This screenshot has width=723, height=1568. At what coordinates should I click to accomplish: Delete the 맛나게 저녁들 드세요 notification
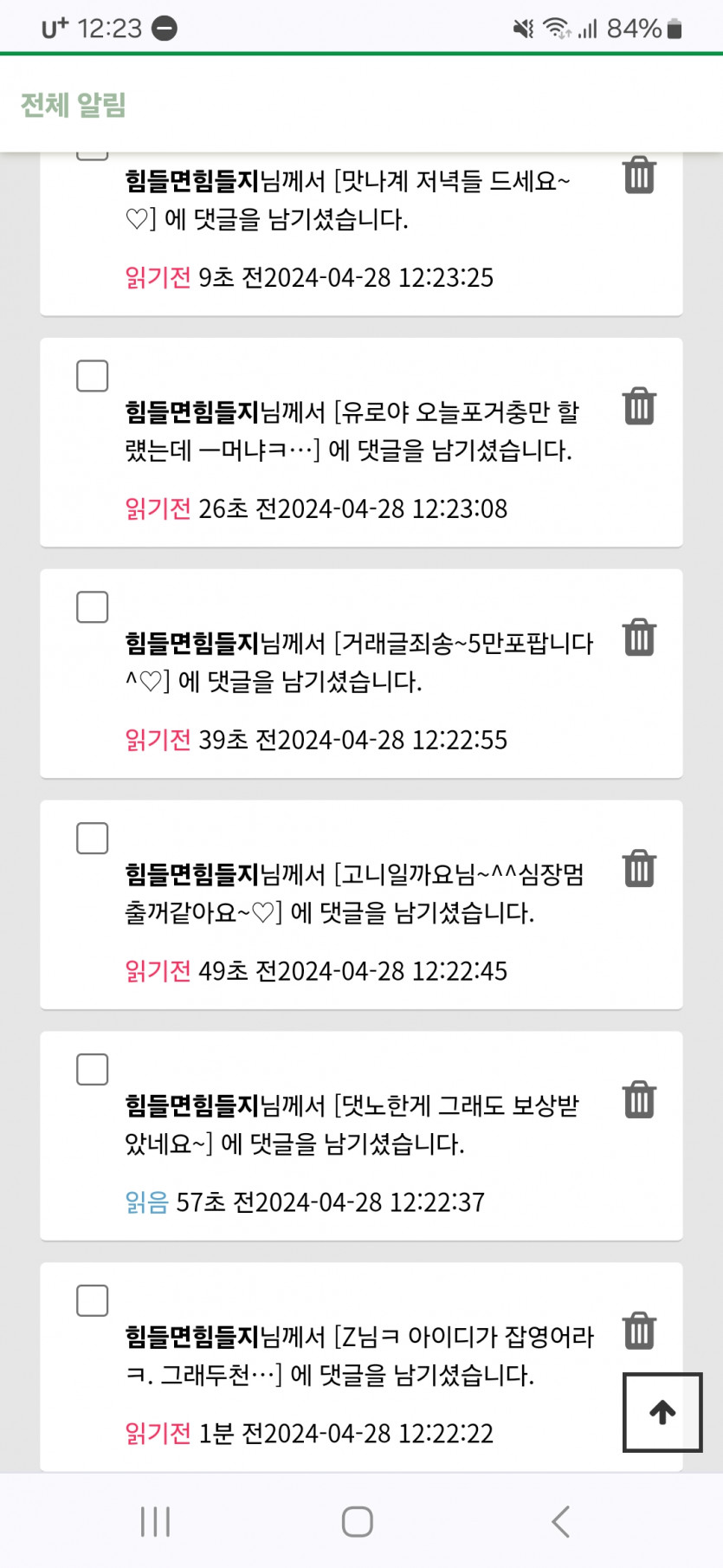639,175
